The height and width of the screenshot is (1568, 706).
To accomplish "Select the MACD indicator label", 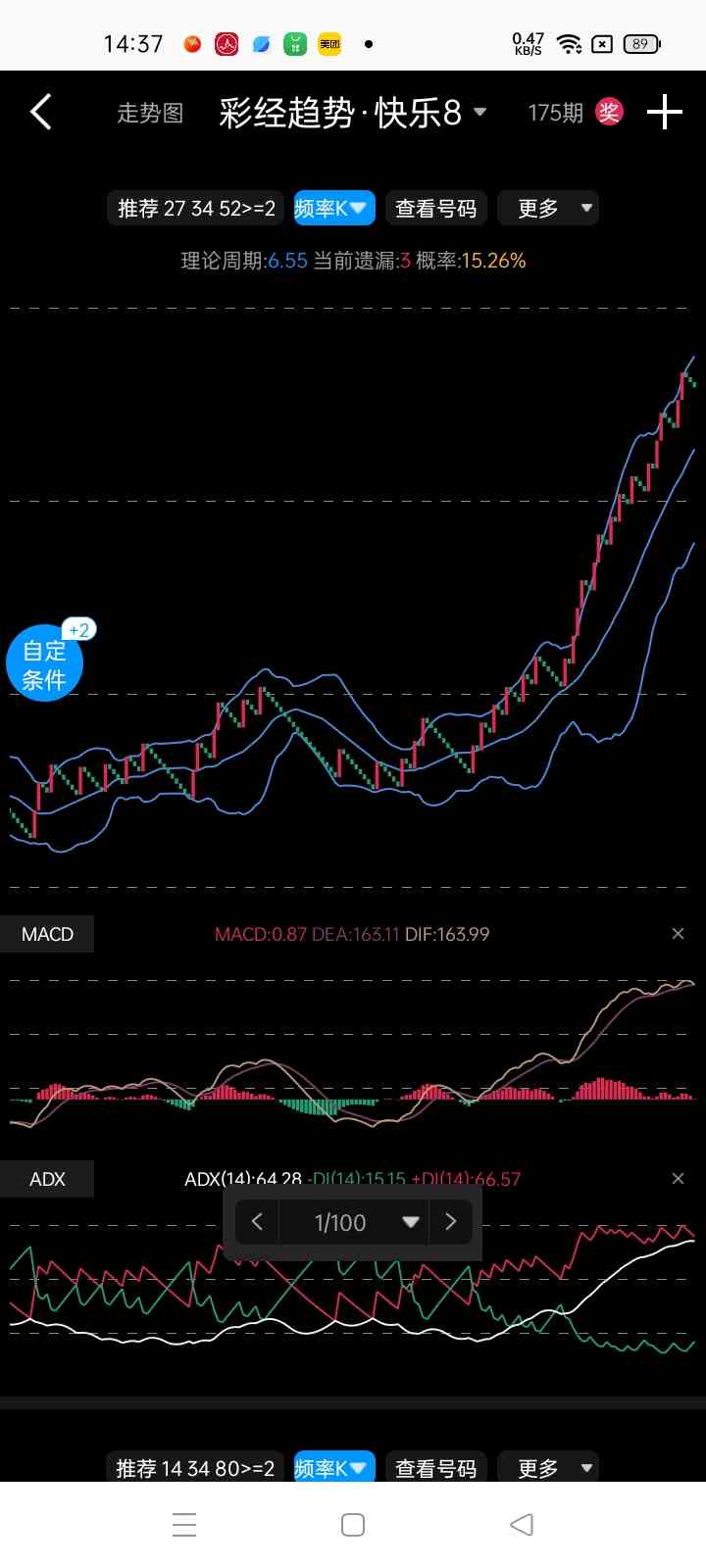I will coord(47,934).
